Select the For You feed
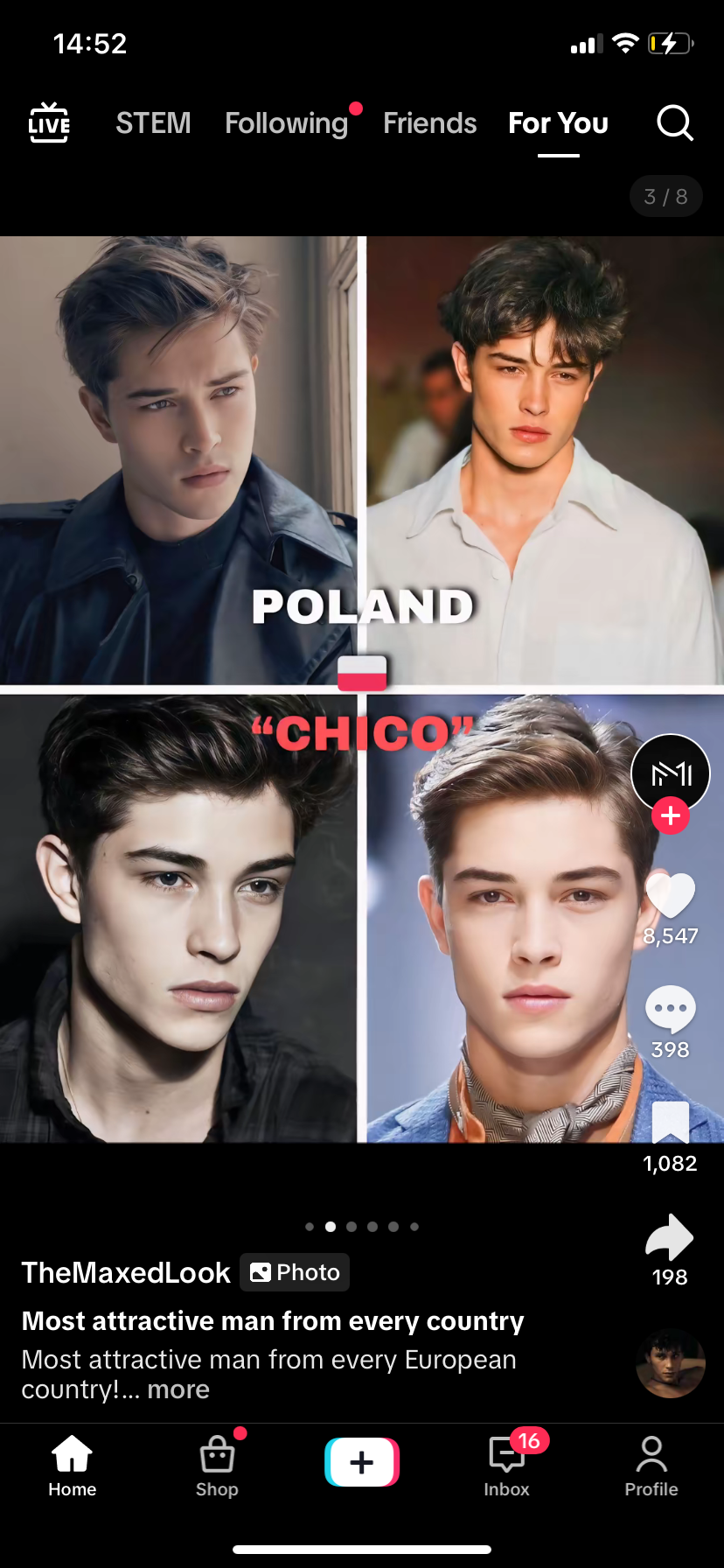The height and width of the screenshot is (1568, 724). coord(558,123)
